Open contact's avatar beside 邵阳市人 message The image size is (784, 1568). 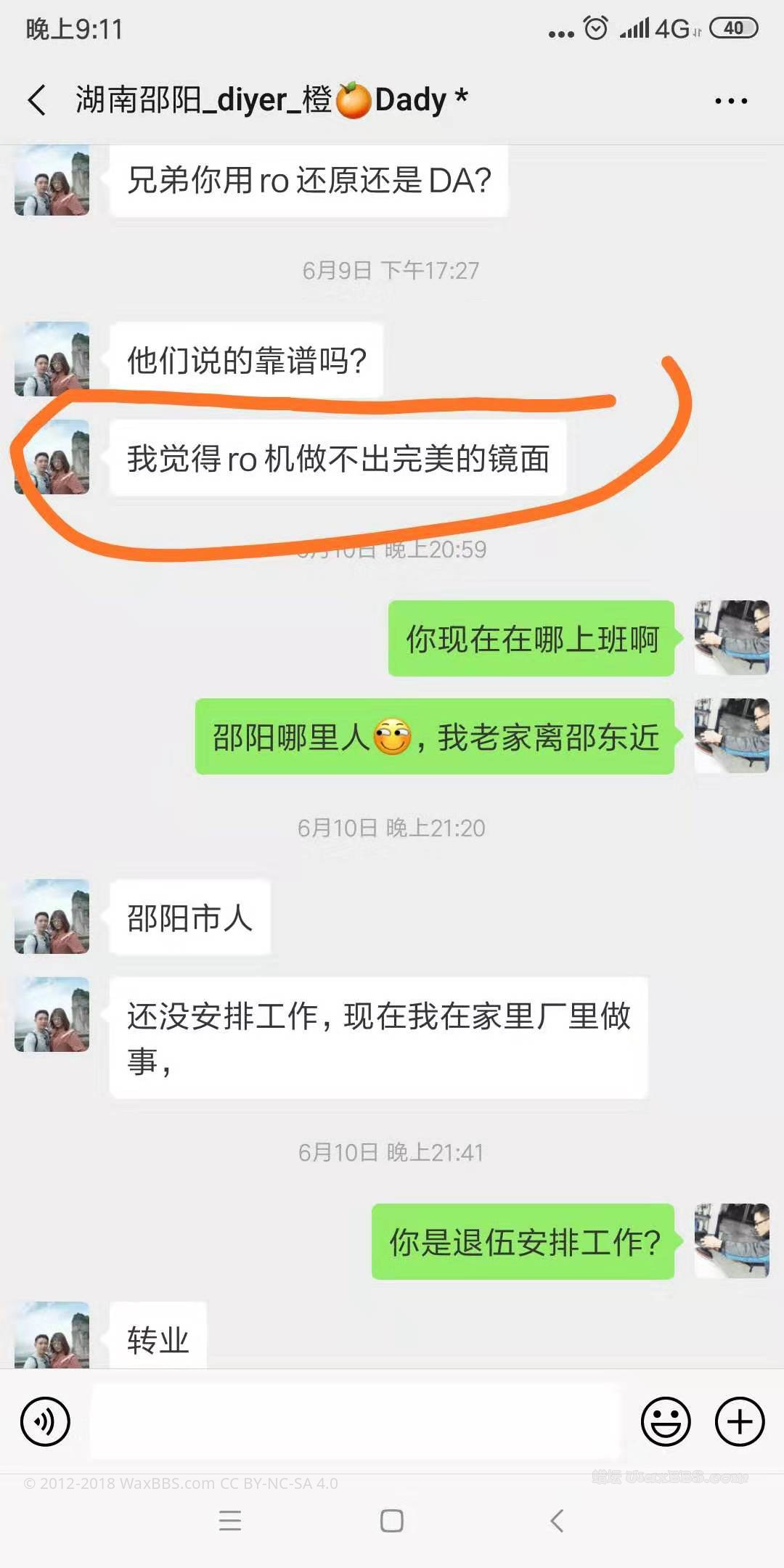[x=52, y=916]
